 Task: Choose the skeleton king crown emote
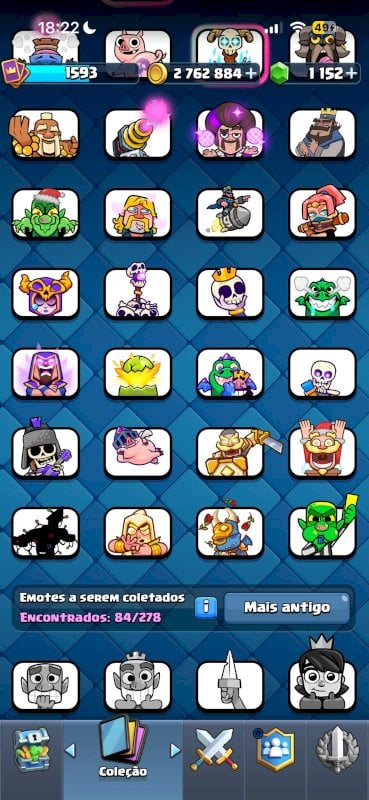coord(230,293)
